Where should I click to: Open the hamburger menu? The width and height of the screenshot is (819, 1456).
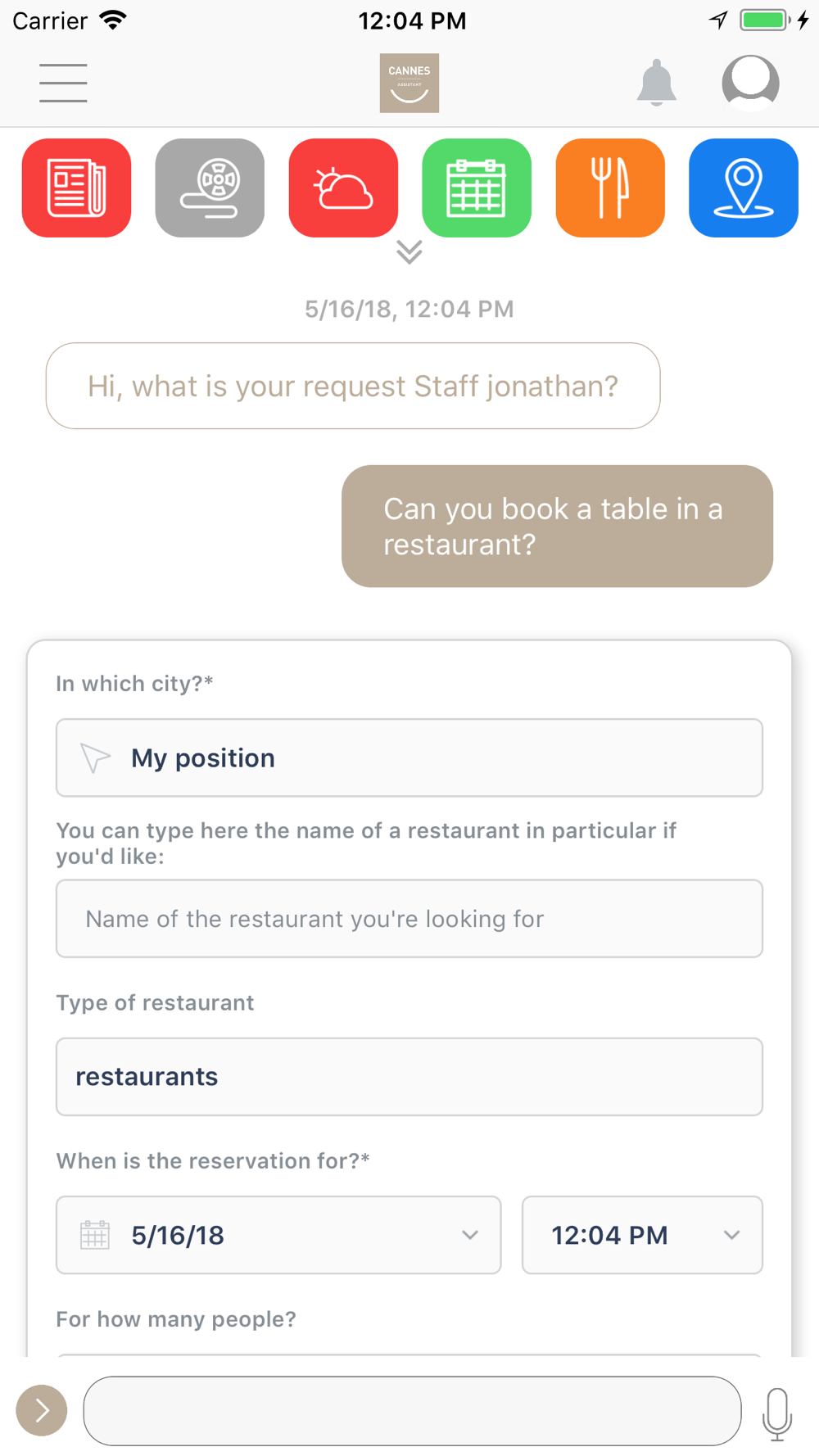coord(63,83)
